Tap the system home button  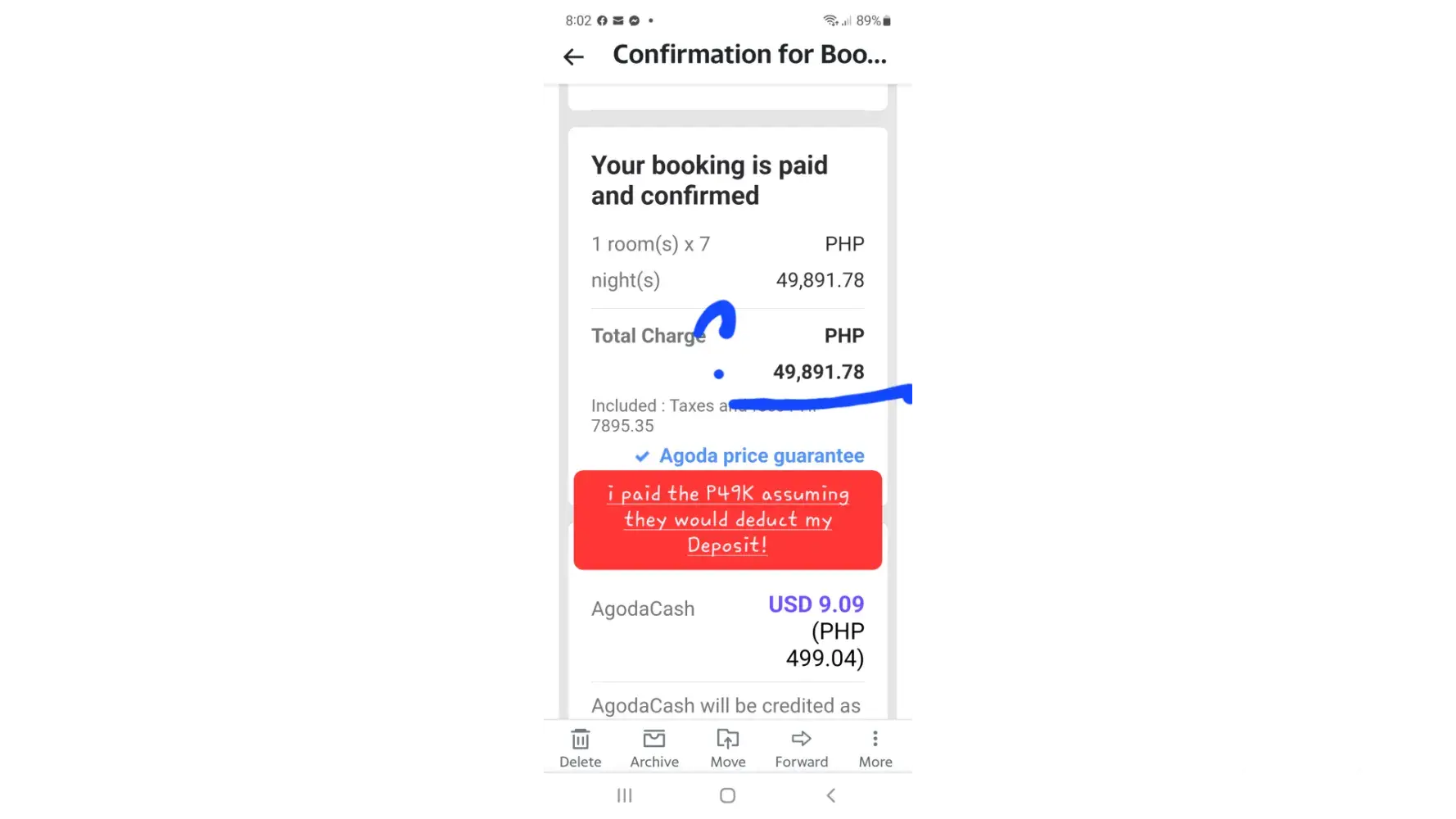[727, 795]
